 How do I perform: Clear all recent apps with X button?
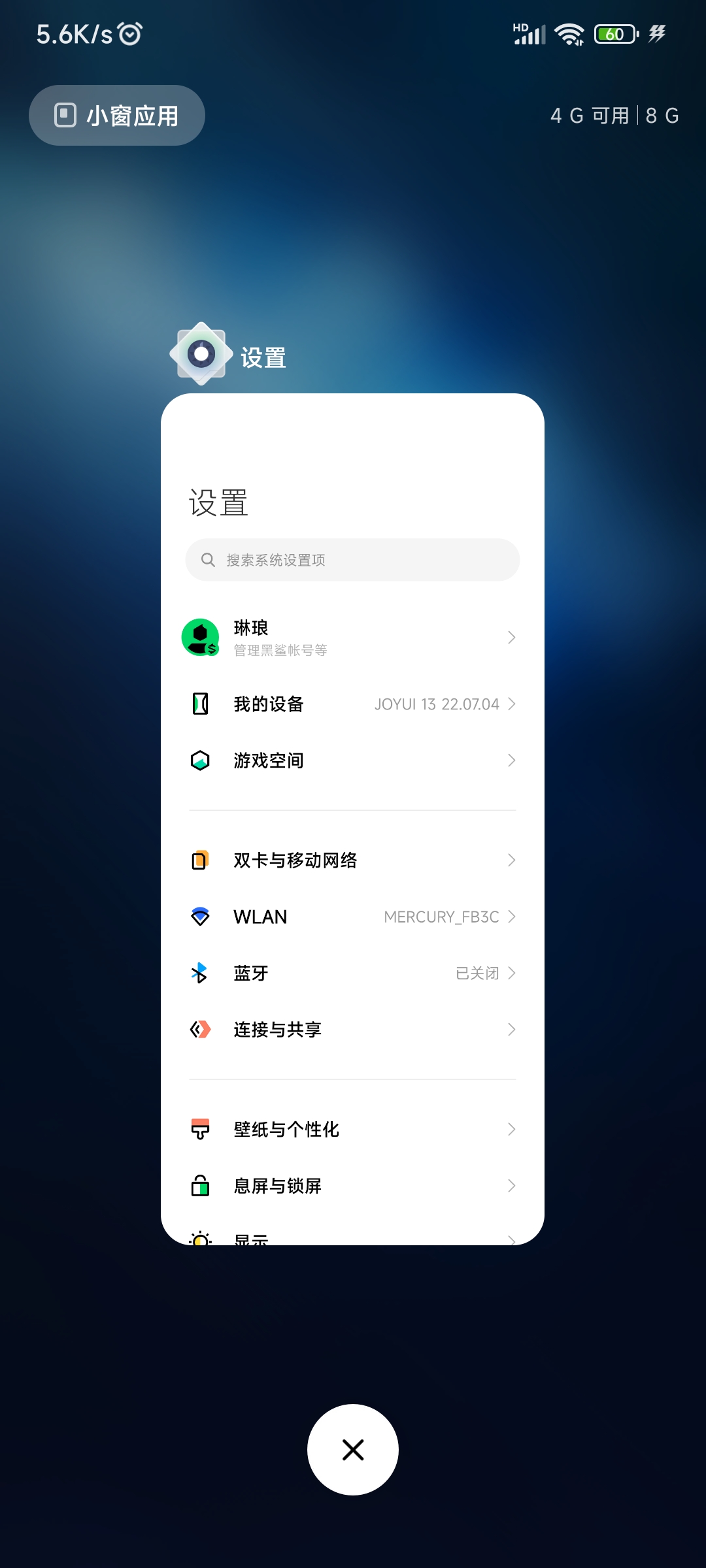(352, 1449)
